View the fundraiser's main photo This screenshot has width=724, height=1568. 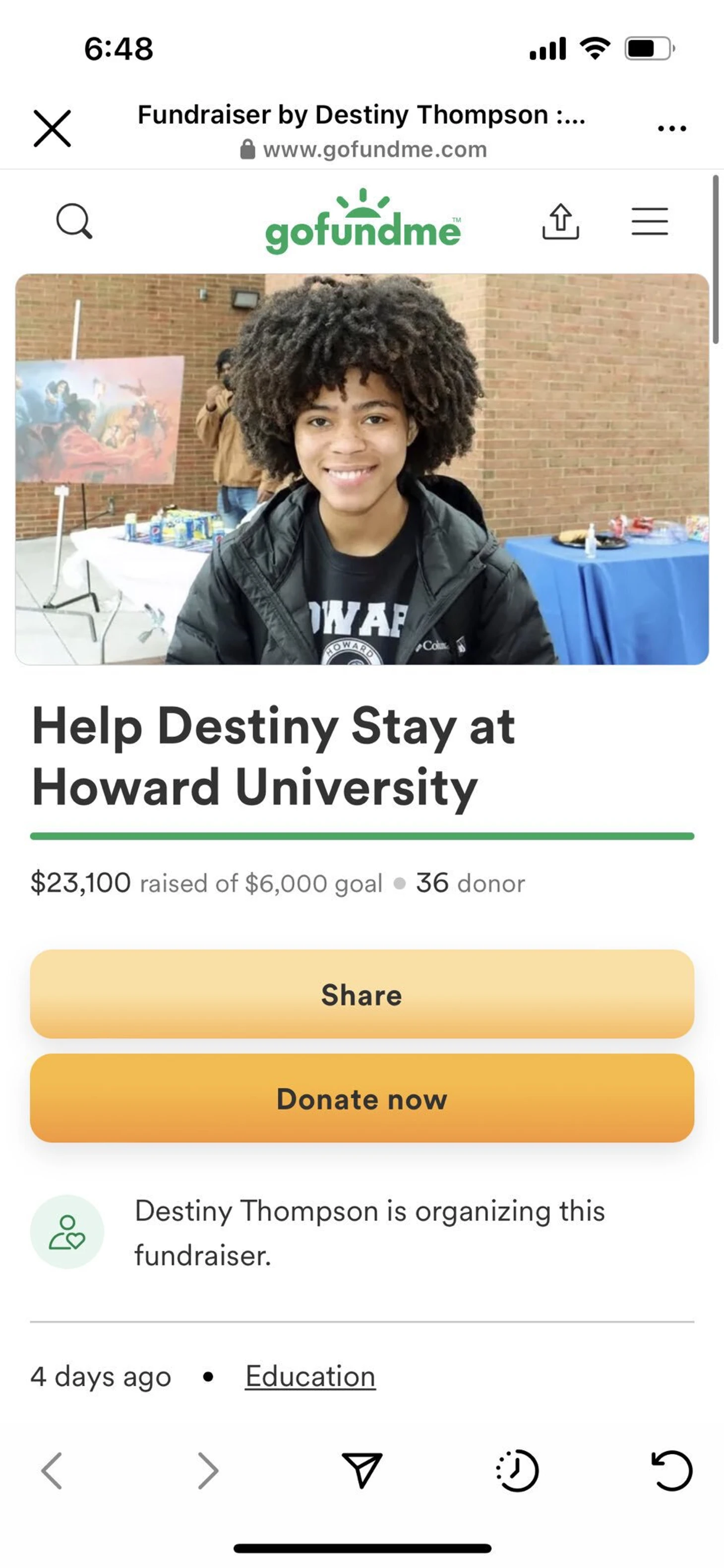362,469
